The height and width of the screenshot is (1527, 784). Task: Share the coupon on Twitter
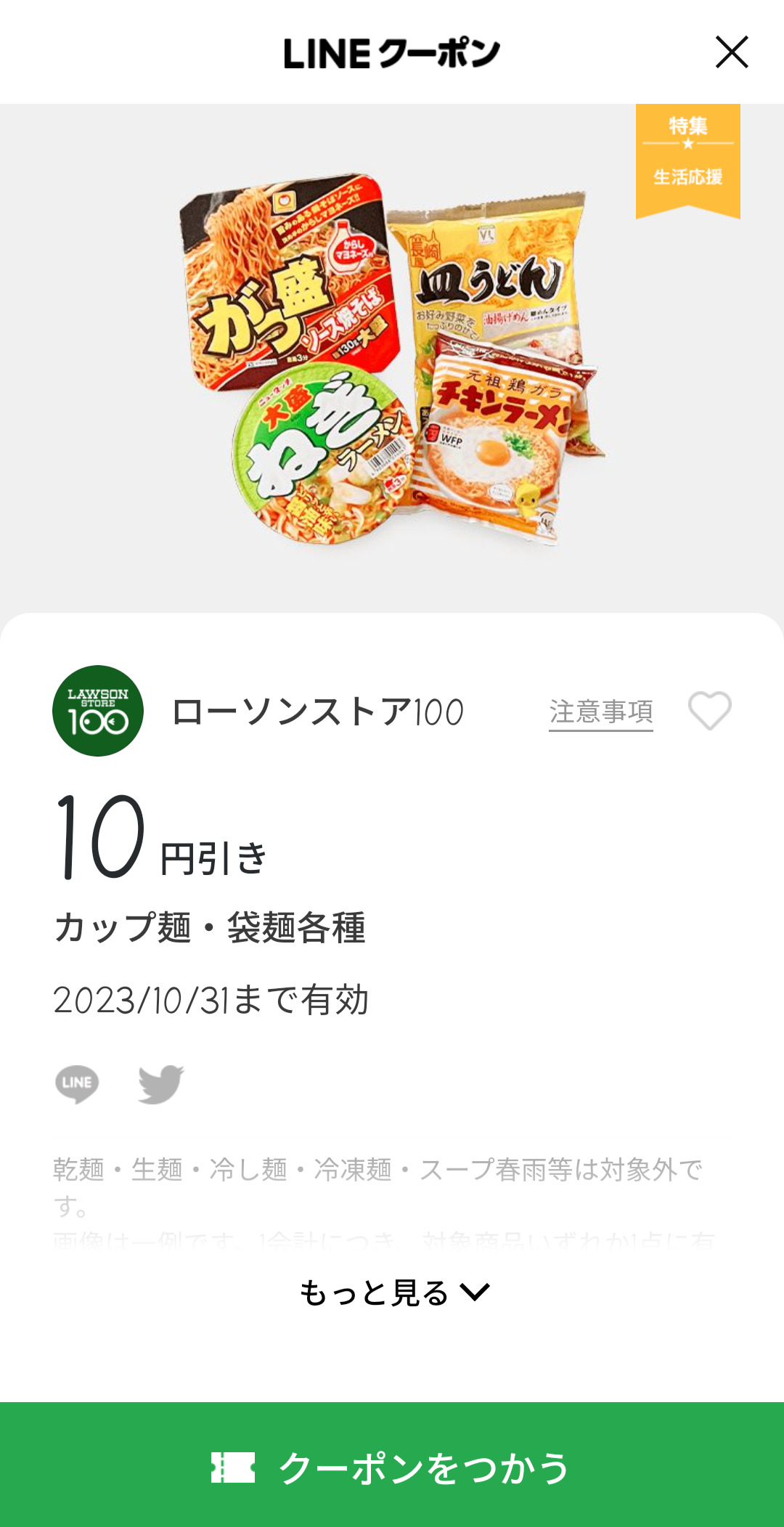pyautogui.click(x=160, y=1083)
